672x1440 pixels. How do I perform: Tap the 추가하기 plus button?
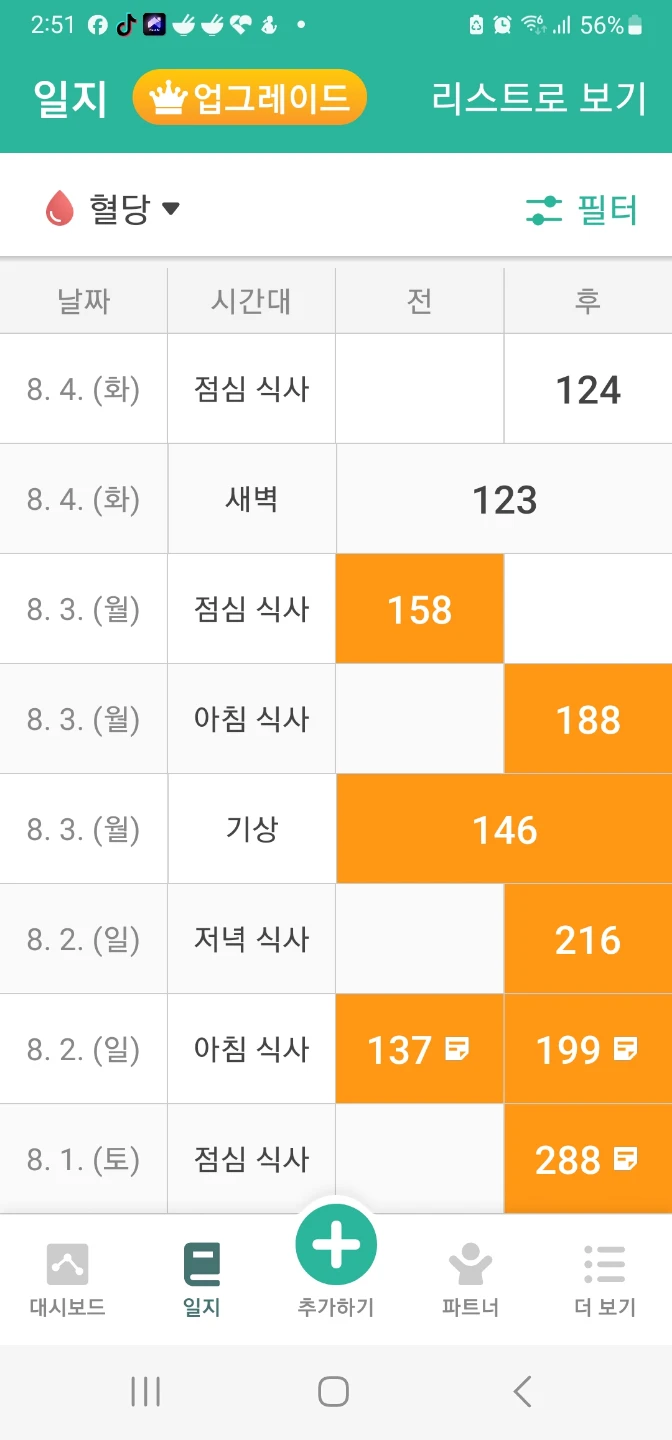[x=336, y=1246]
